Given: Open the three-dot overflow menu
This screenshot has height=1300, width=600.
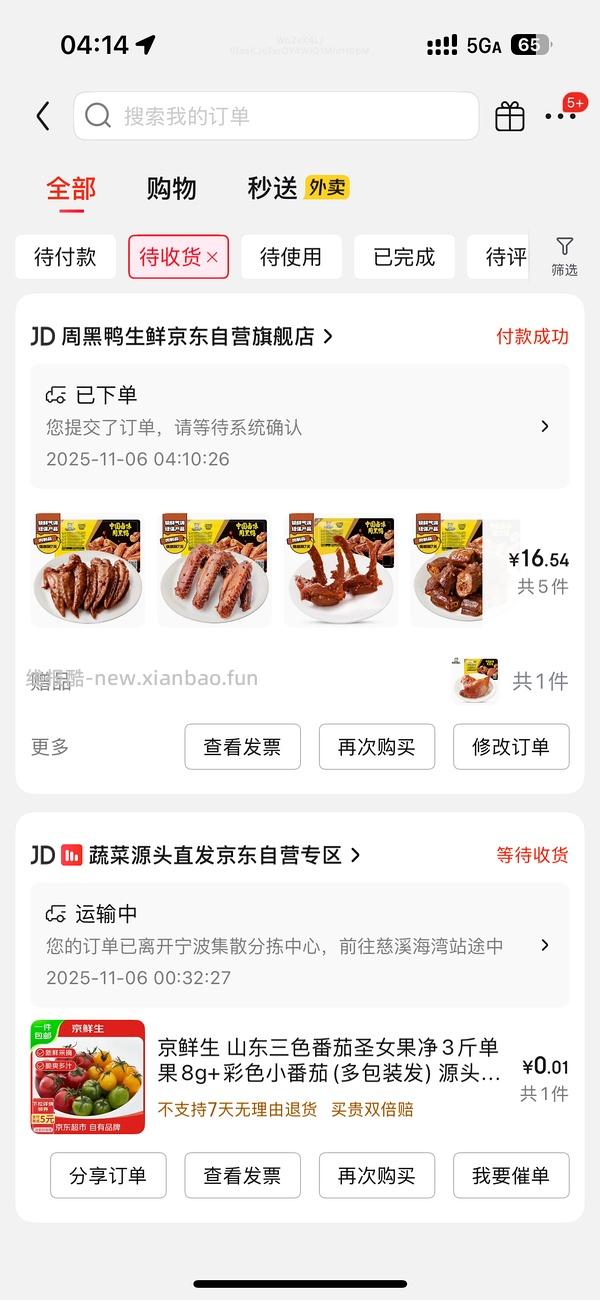Looking at the screenshot, I should [560, 117].
